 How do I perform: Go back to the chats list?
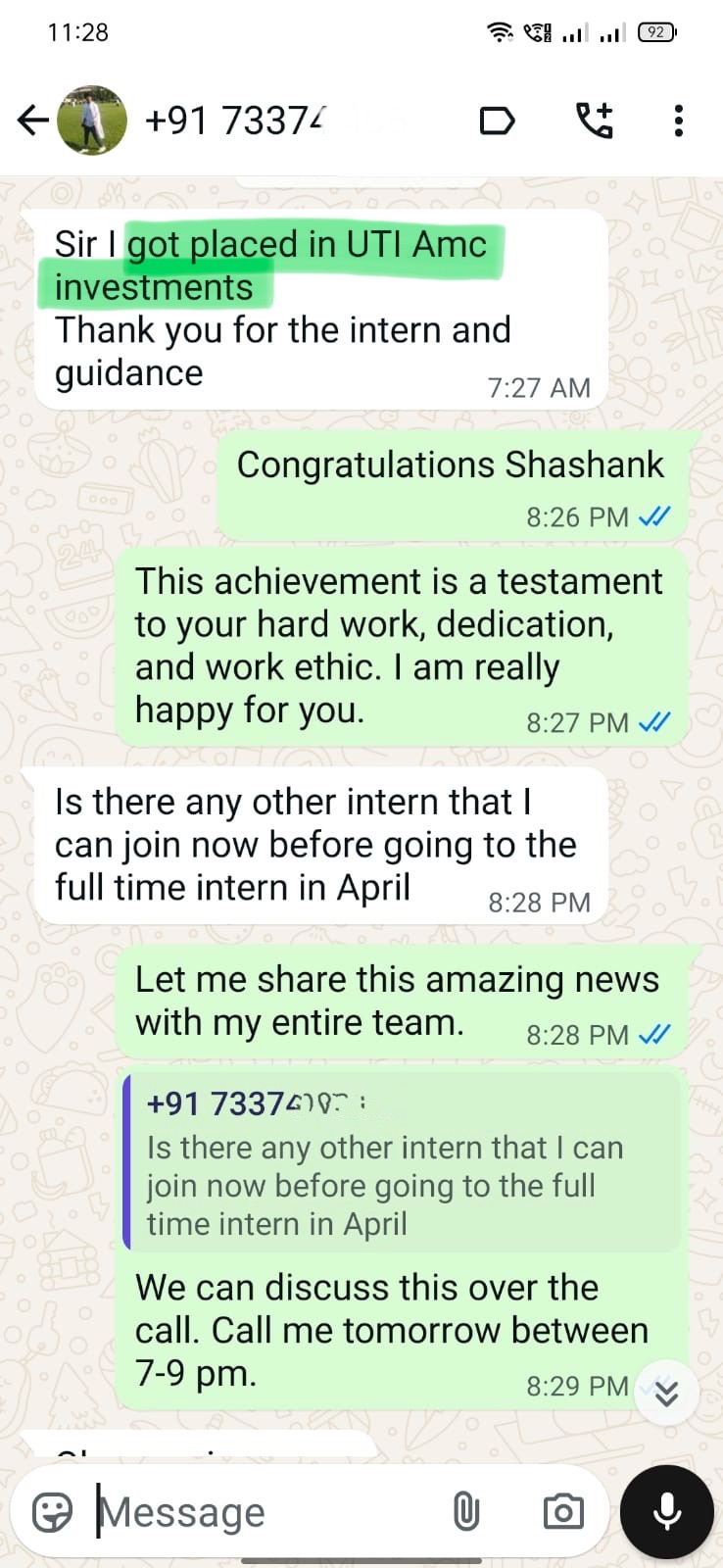click(x=32, y=121)
